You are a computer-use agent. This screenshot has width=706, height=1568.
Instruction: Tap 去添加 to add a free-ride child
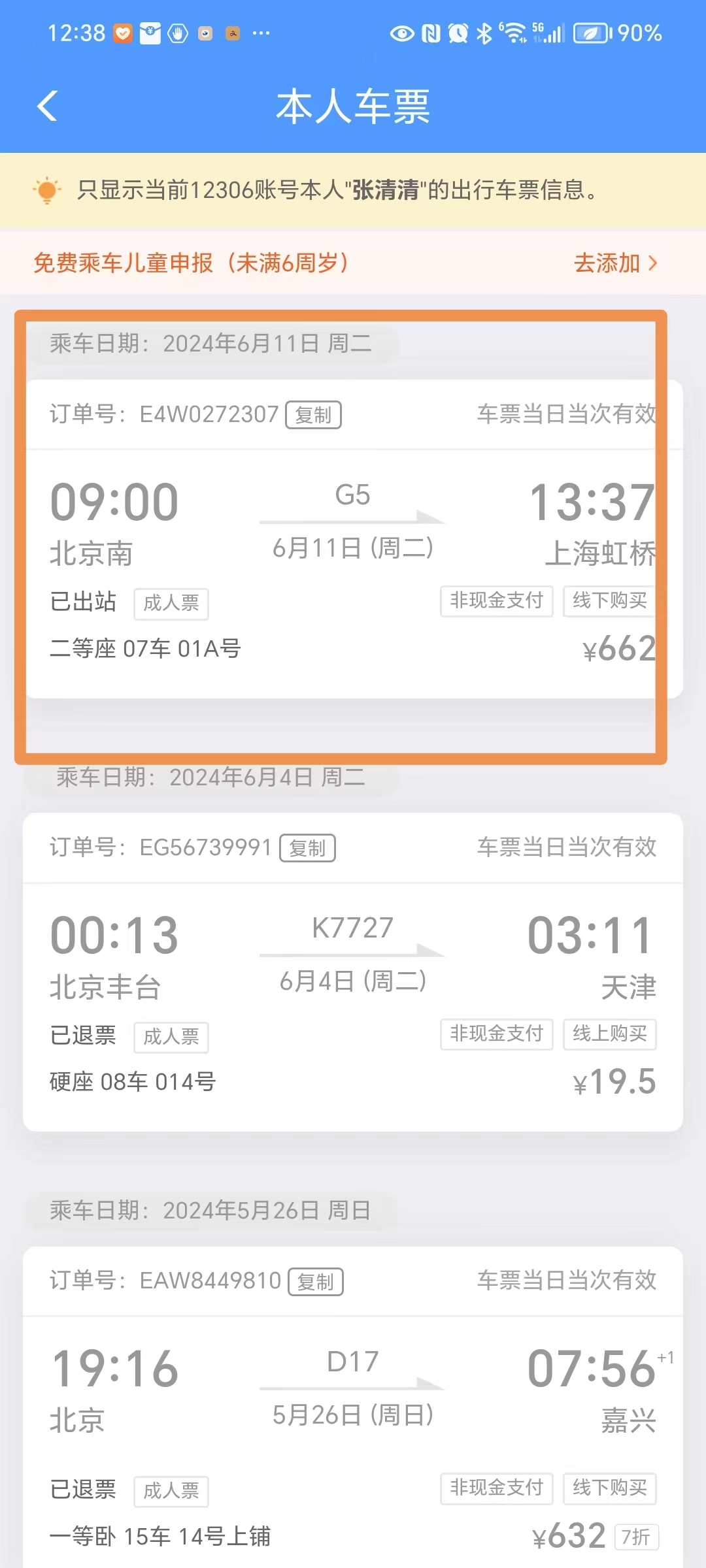click(614, 263)
